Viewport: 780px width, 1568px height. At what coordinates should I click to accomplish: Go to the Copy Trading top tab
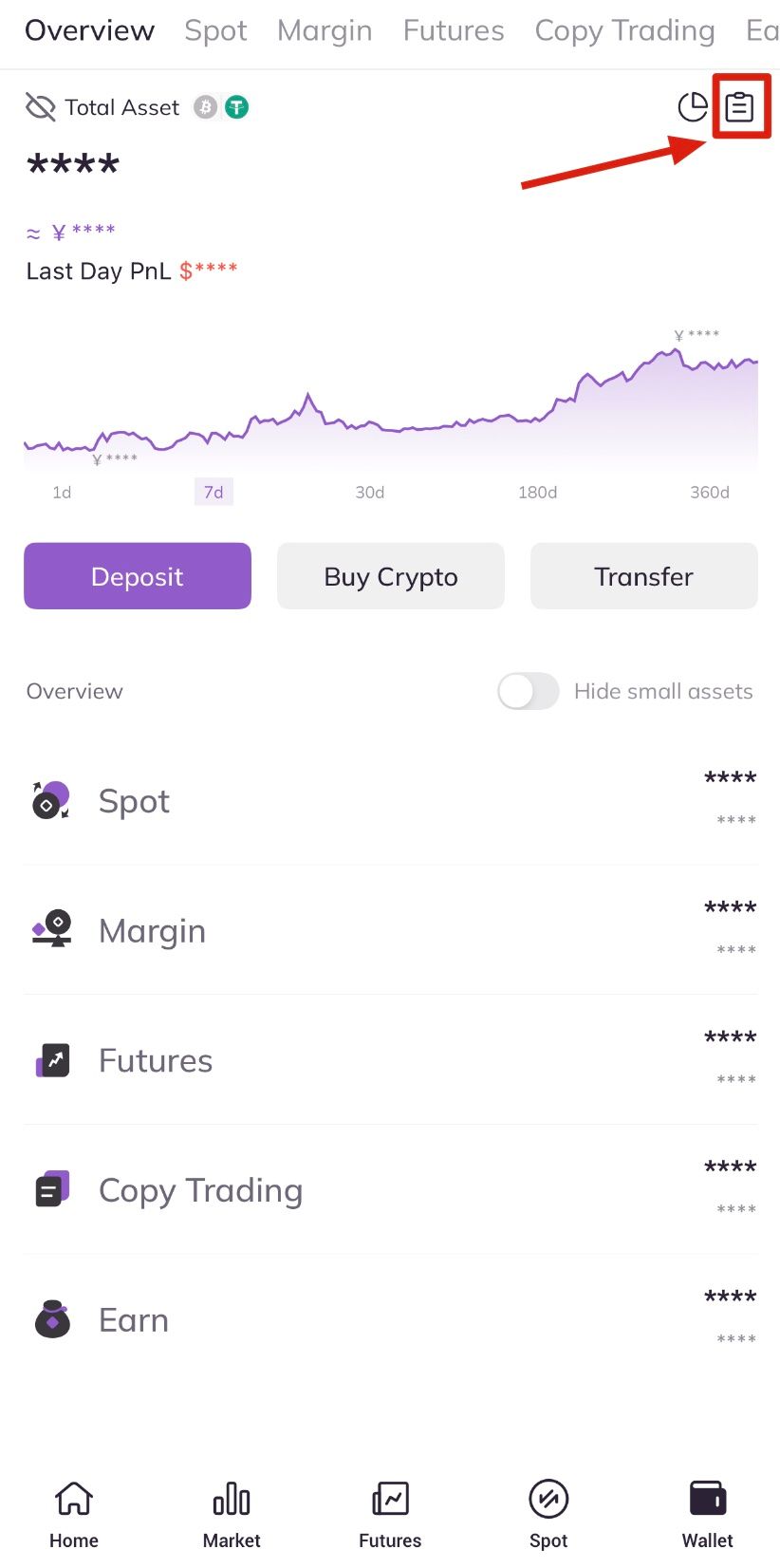pos(624,31)
